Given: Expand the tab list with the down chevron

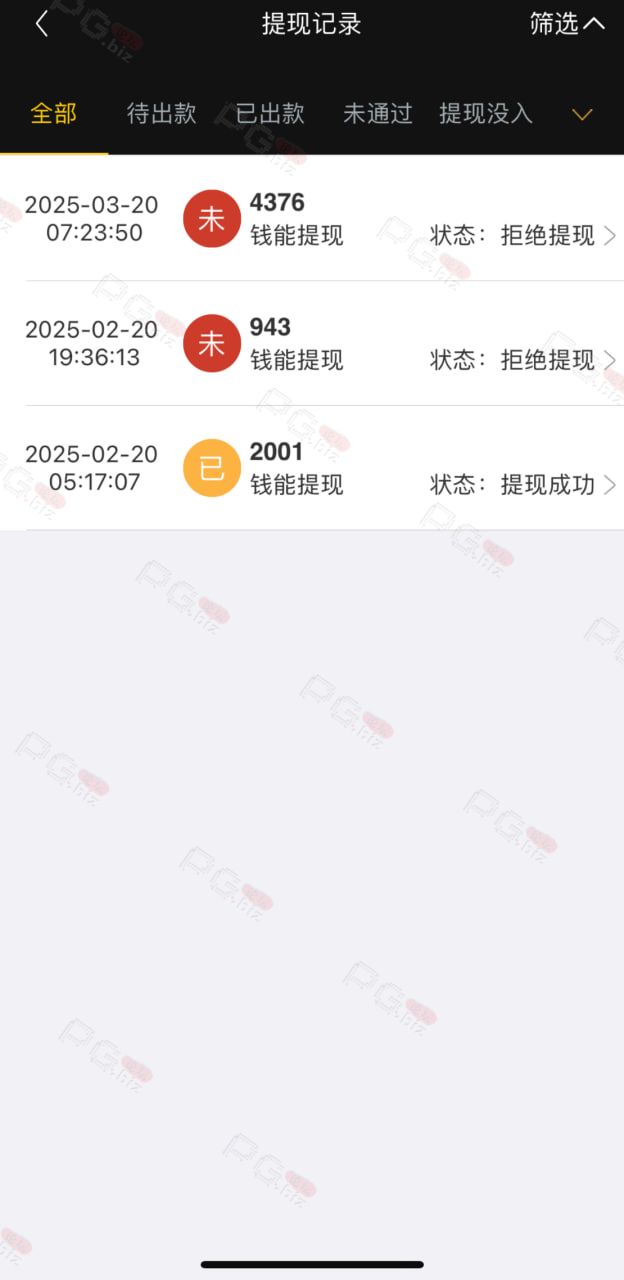Looking at the screenshot, I should tap(582, 115).
